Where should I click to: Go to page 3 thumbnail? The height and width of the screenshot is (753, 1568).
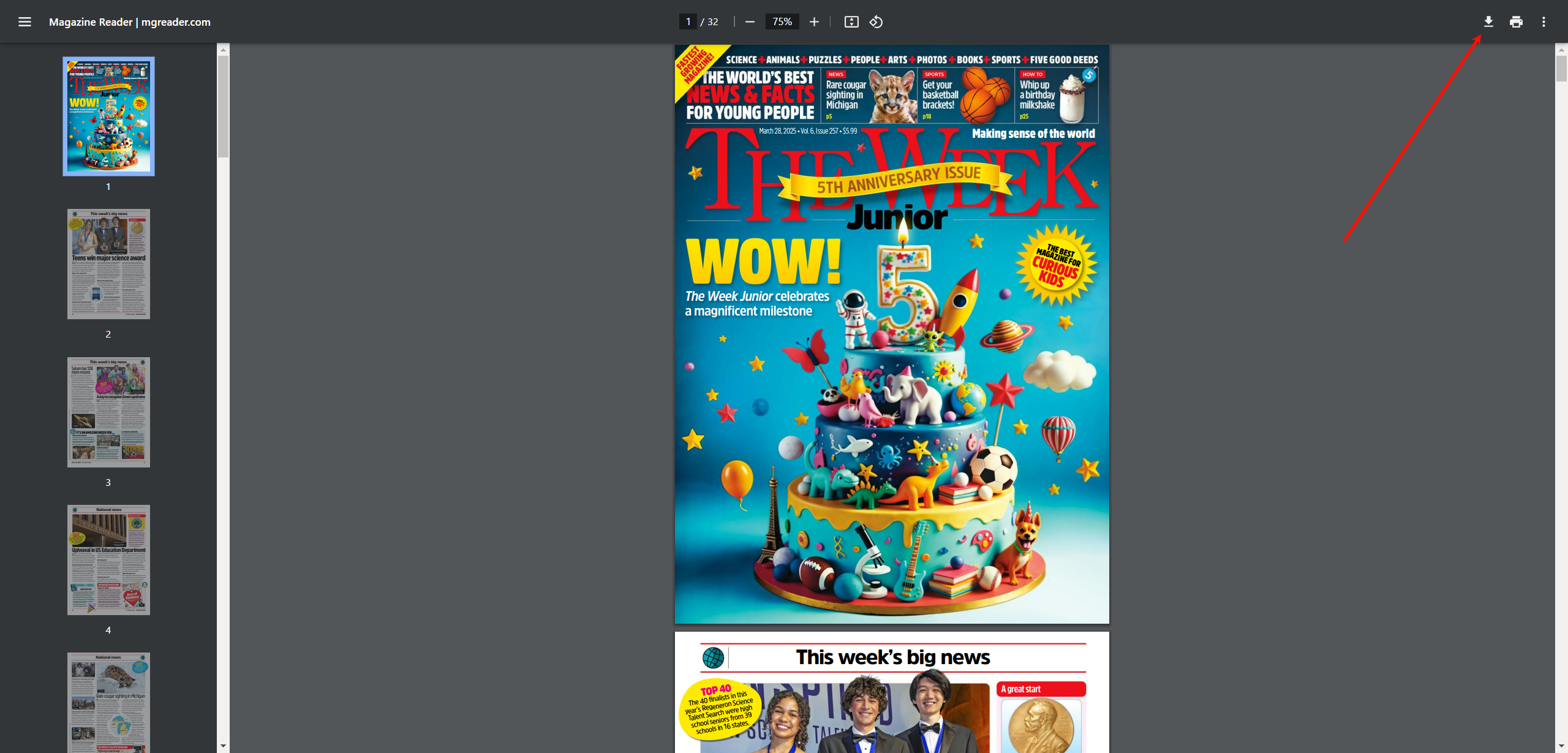coord(108,412)
